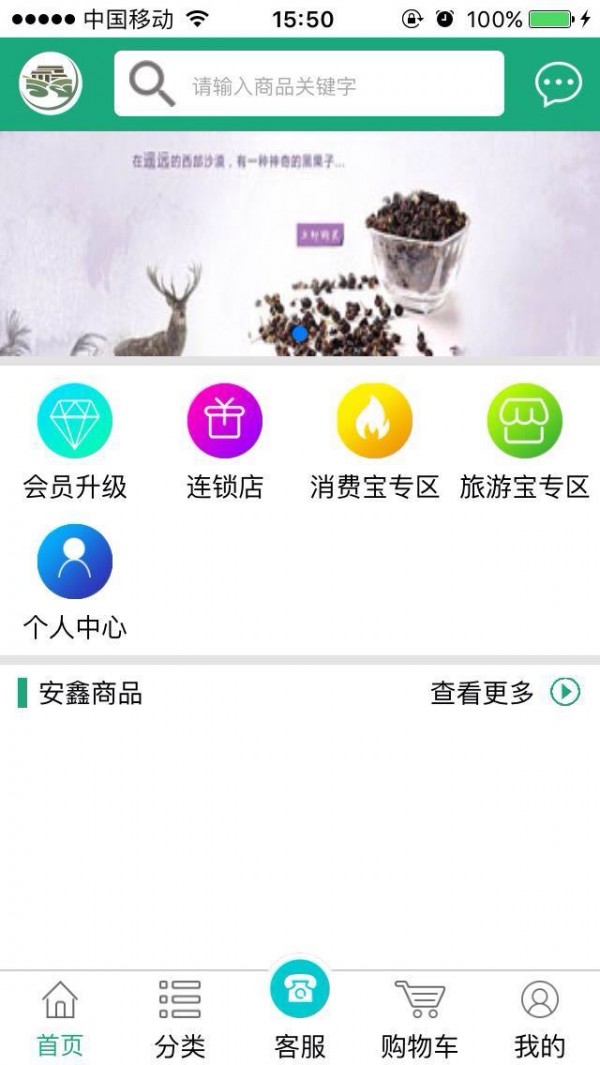Open the 旅游宝专区 section
The width and height of the screenshot is (600, 1065).
pyautogui.click(x=525, y=442)
